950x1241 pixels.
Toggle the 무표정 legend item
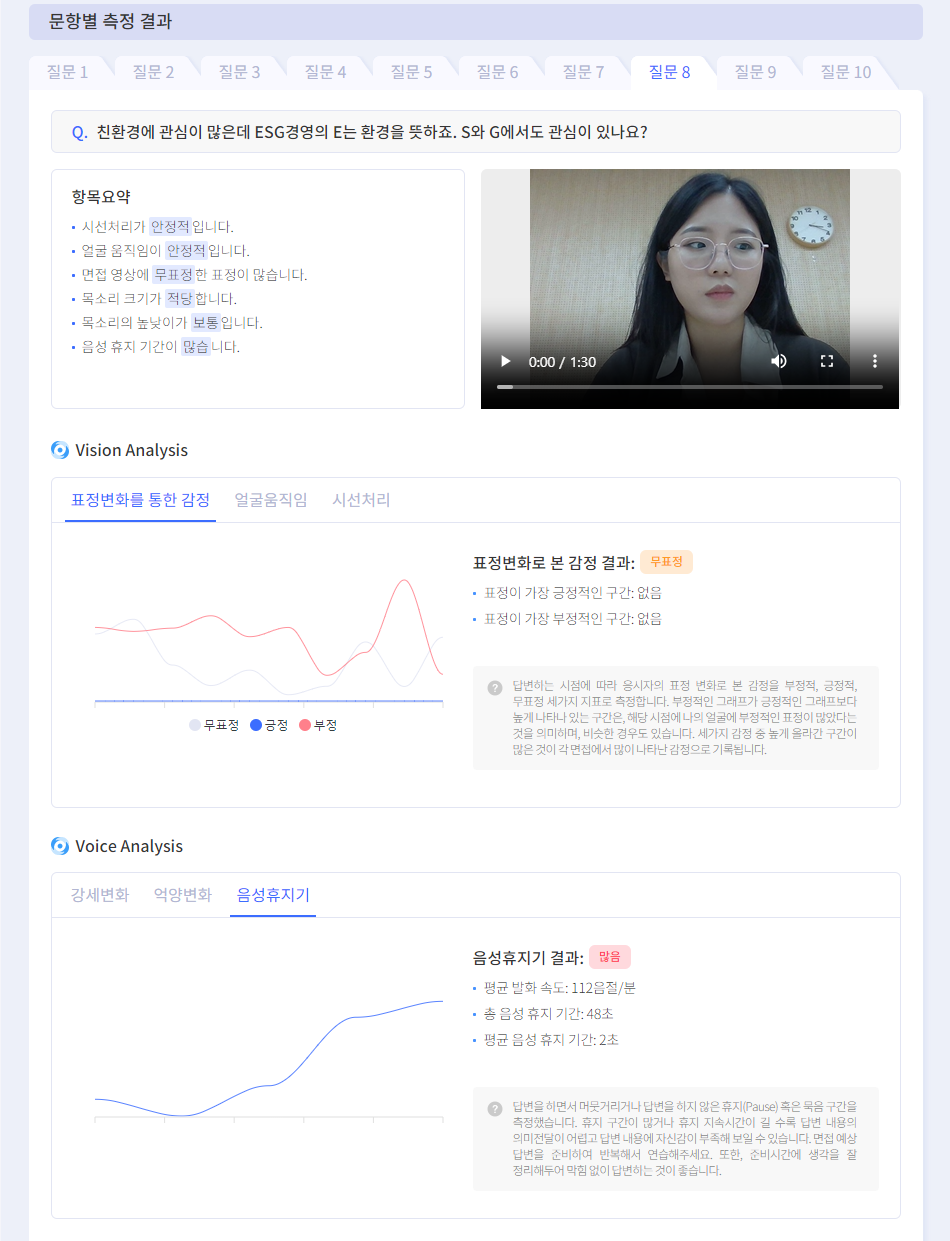point(214,725)
